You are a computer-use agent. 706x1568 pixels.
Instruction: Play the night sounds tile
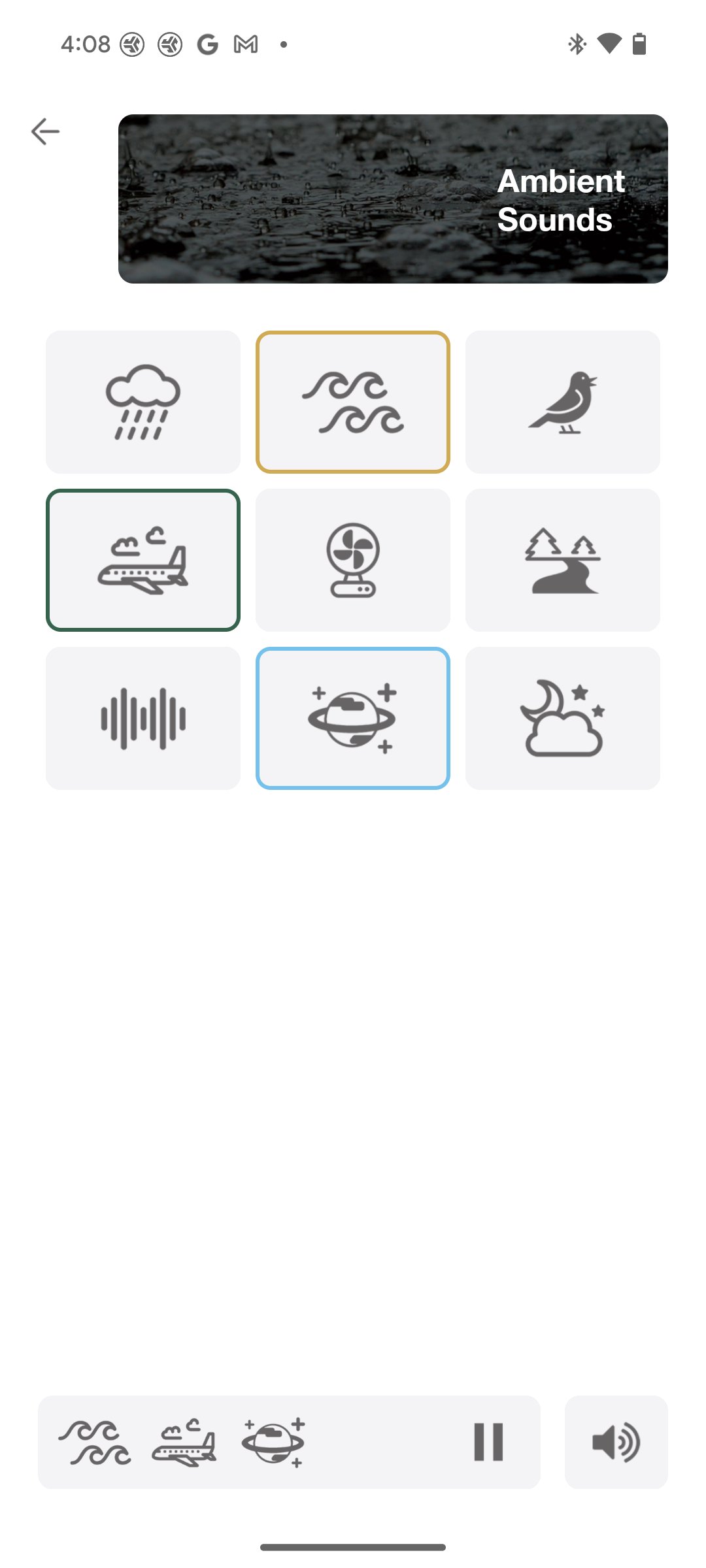[x=563, y=717]
